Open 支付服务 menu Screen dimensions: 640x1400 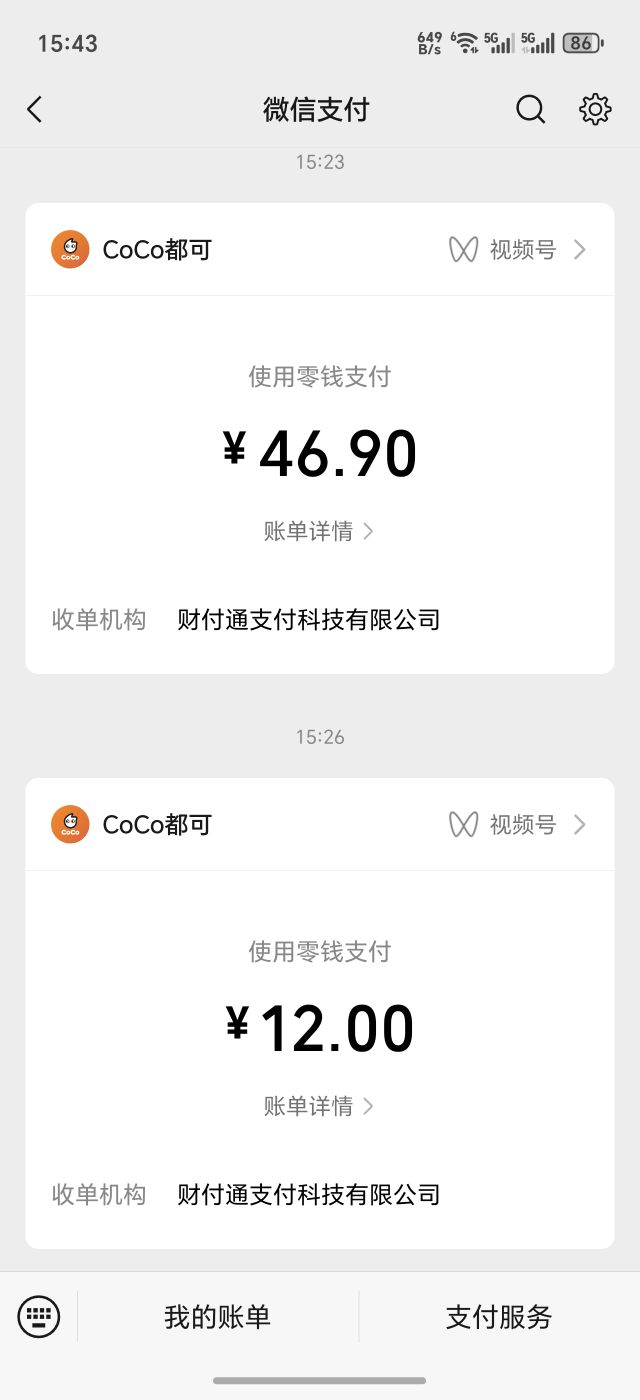[x=499, y=1317]
